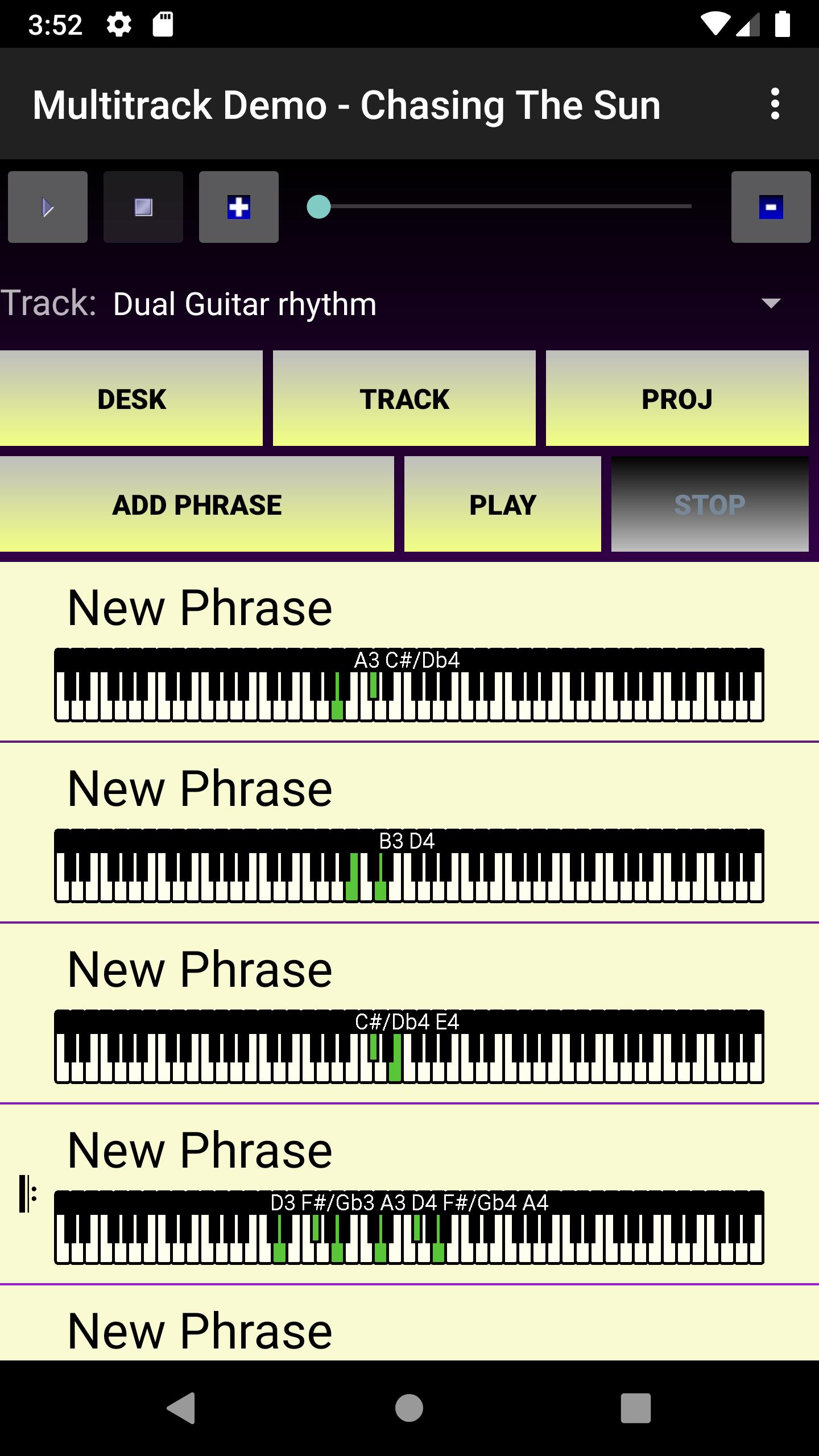This screenshot has height=1456, width=819.
Task: Tap the blue plus icon button
Action: (239, 207)
